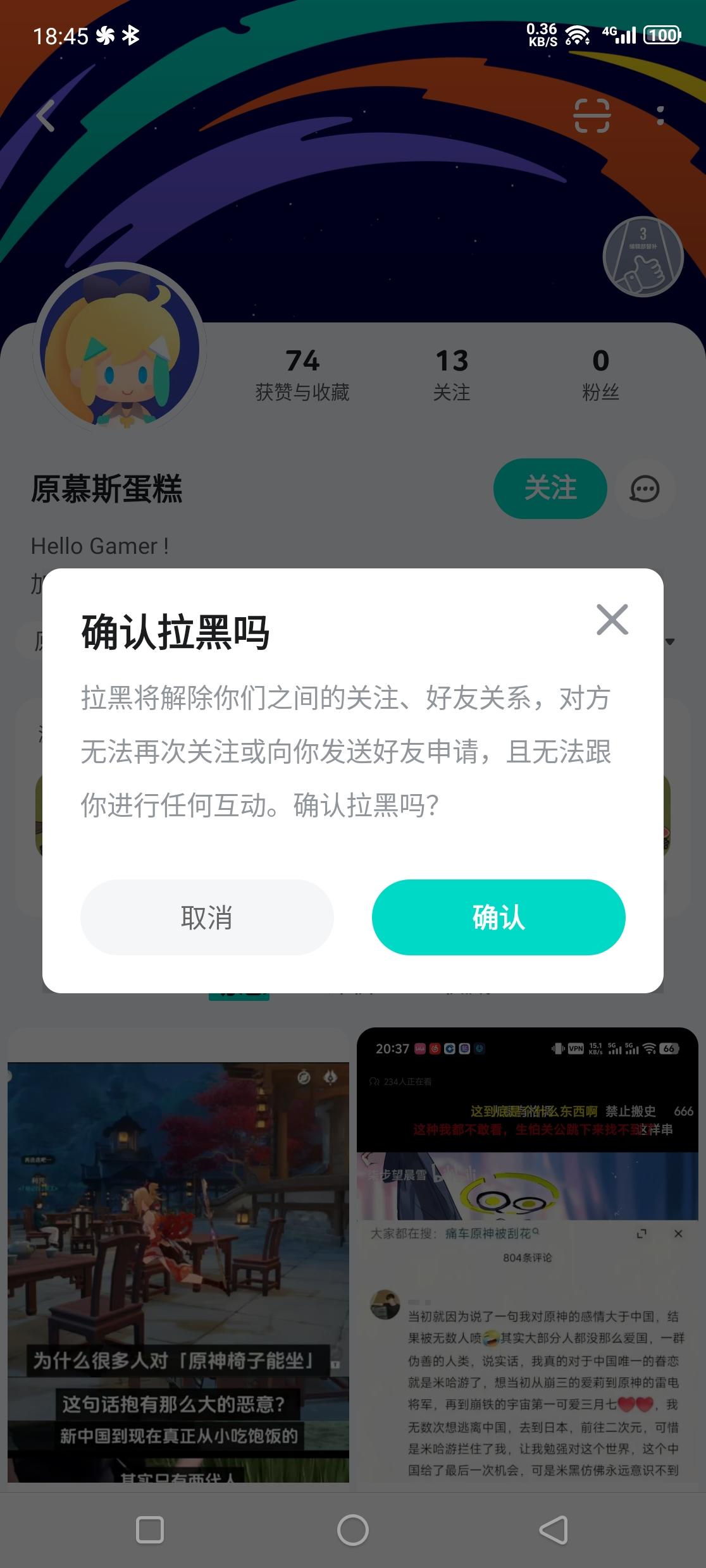
Task: View 获赞与收藏 likes and favorites count
Action: [x=302, y=373]
